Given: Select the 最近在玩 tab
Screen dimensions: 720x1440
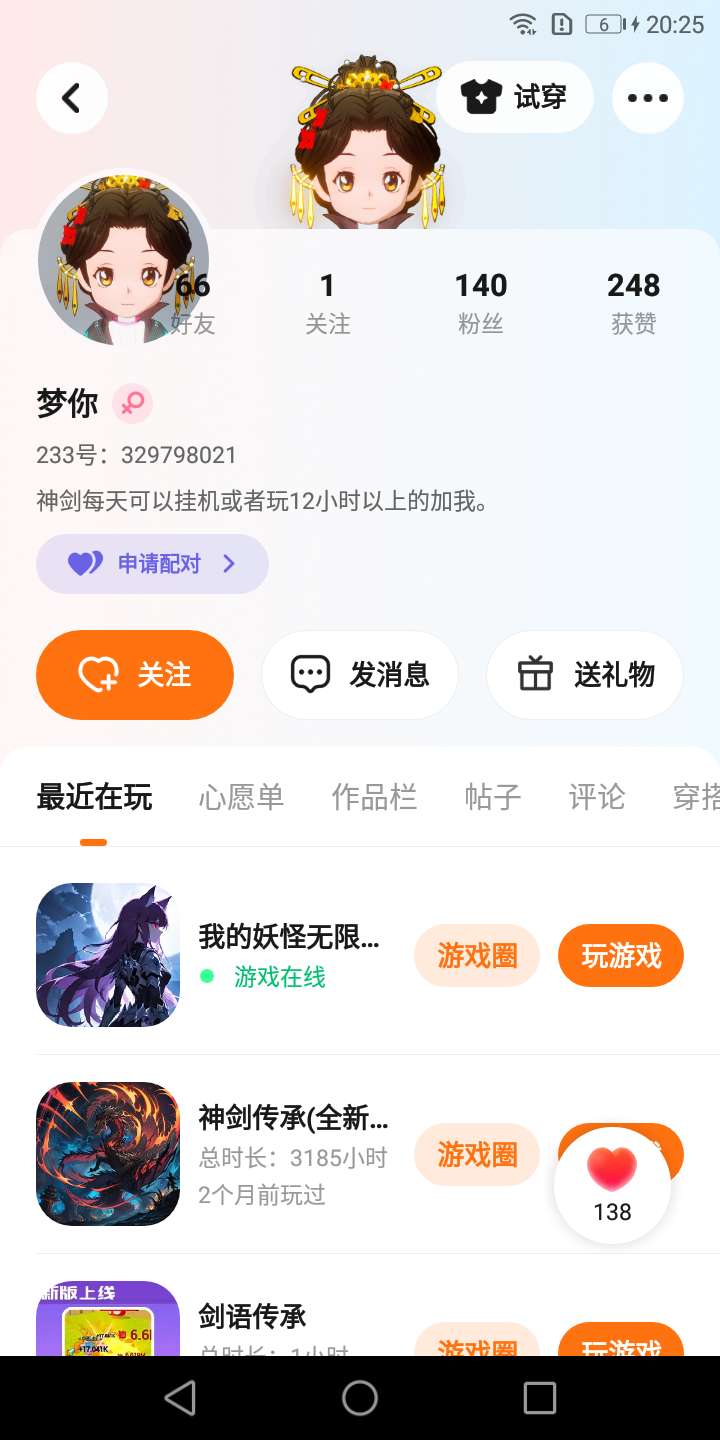Looking at the screenshot, I should click(x=94, y=797).
